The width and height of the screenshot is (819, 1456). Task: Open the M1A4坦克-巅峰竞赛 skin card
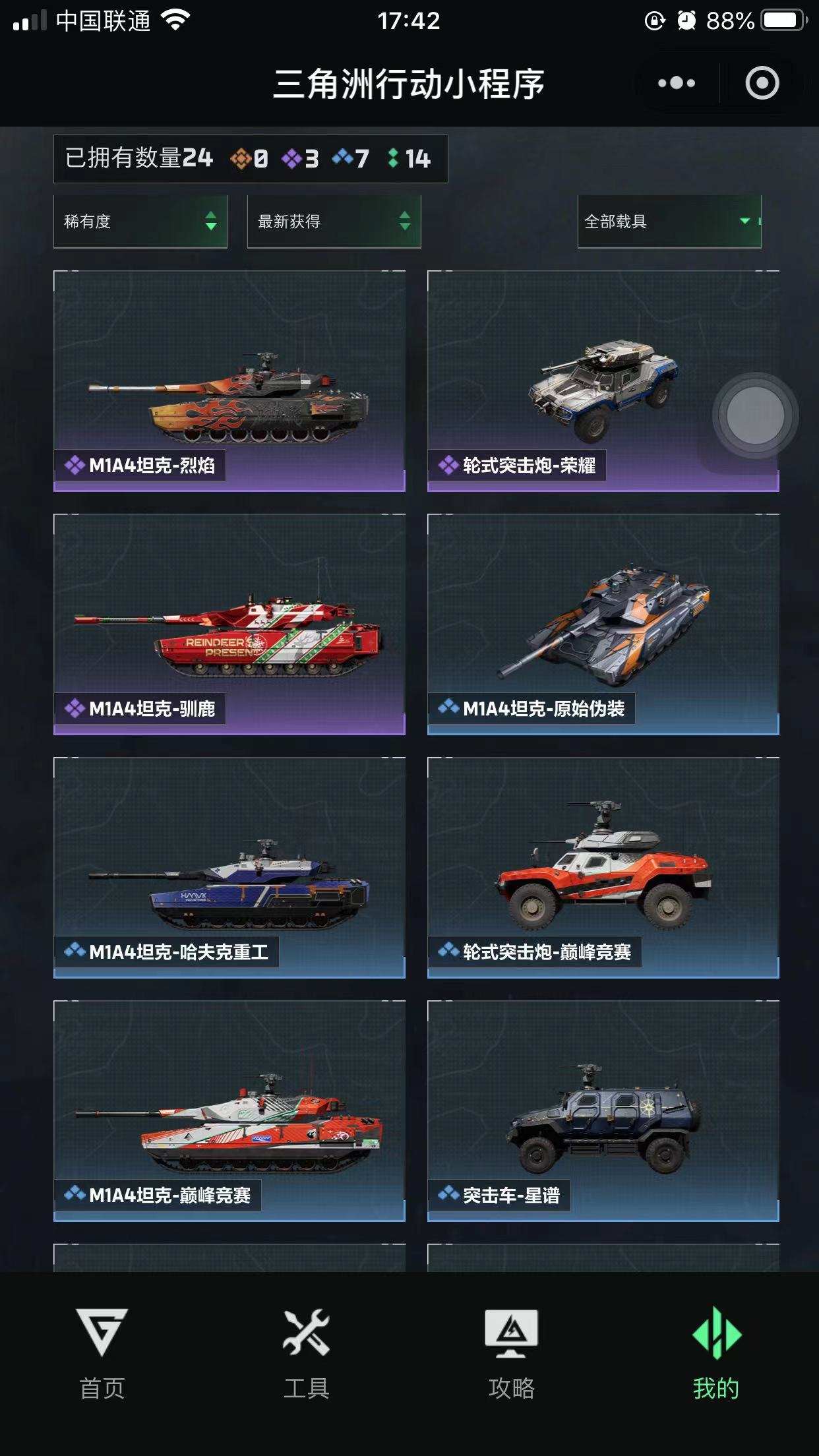pos(229,1111)
